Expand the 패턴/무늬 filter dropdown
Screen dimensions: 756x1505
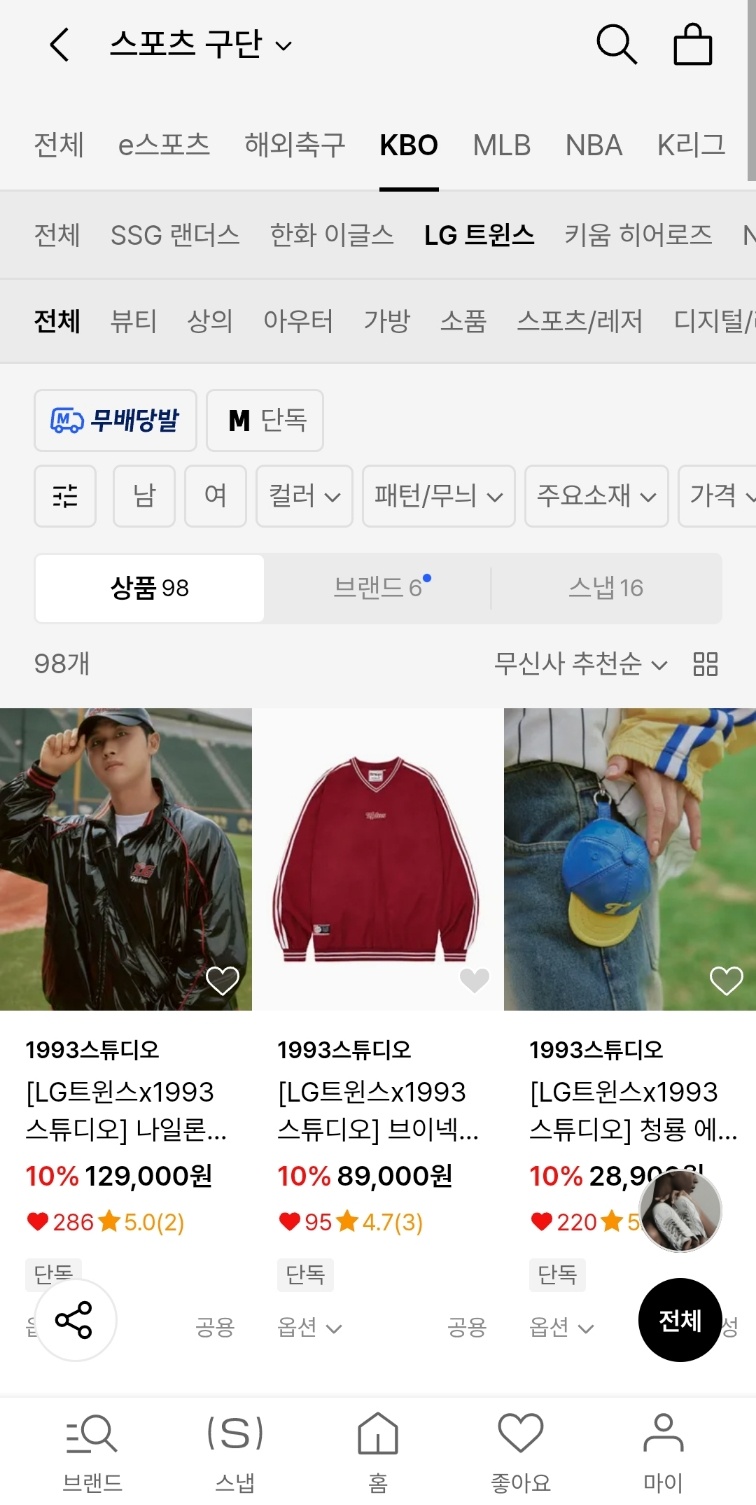point(438,496)
